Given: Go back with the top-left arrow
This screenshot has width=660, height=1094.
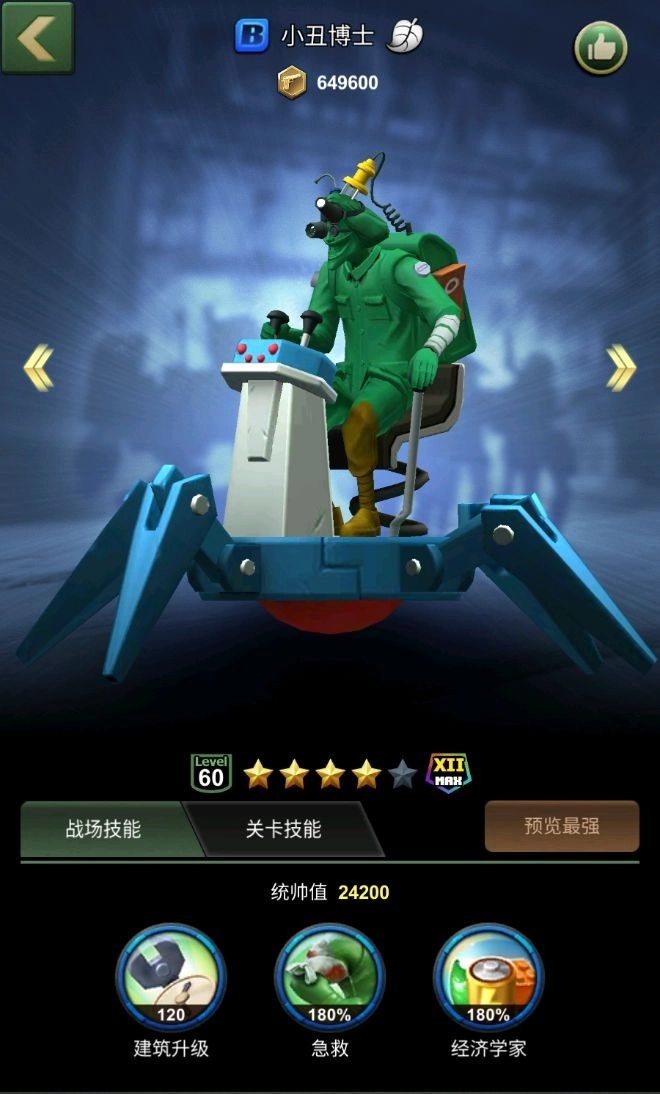Looking at the screenshot, I should point(37,37).
